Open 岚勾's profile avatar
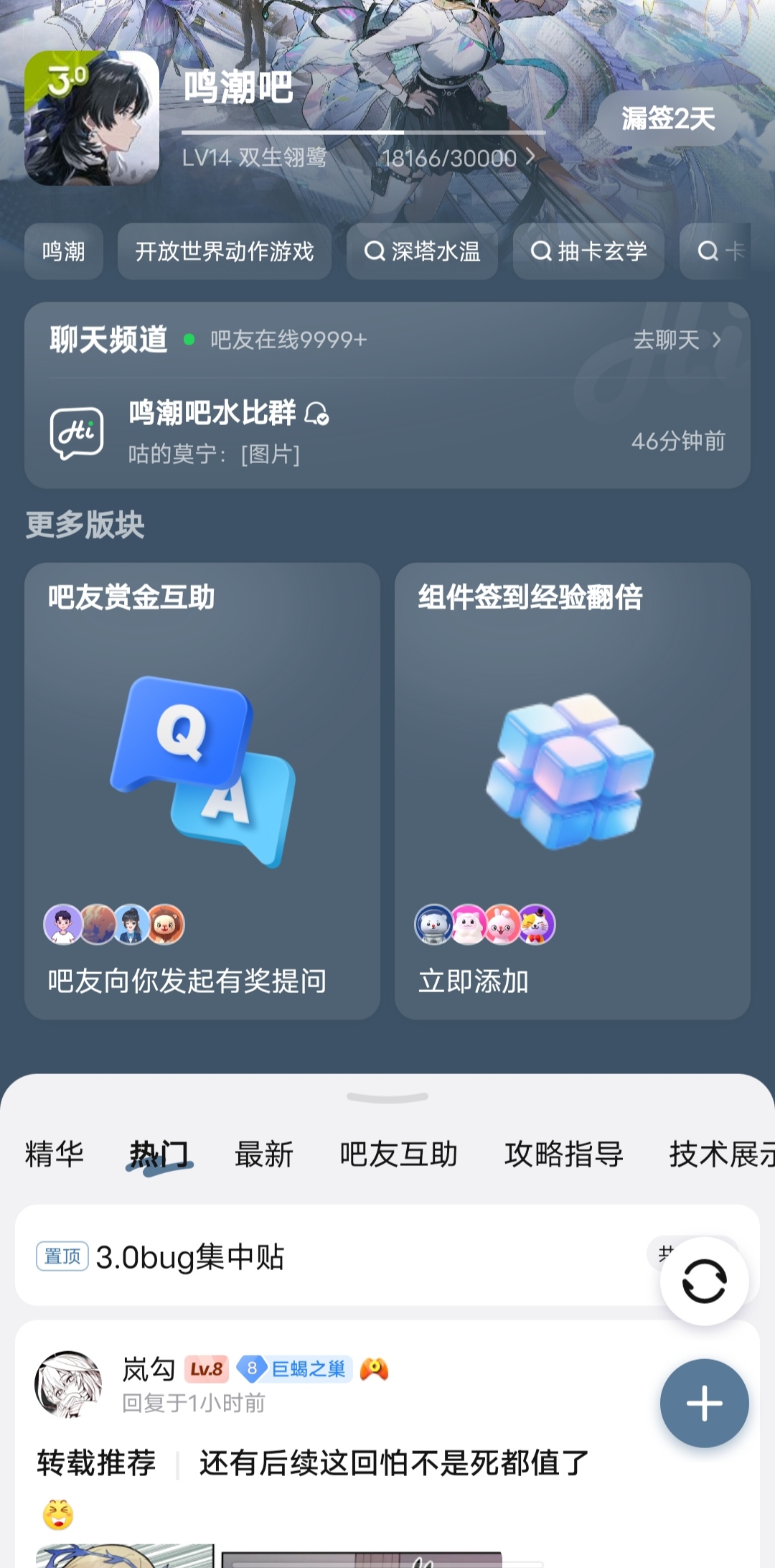 coord(69,1384)
